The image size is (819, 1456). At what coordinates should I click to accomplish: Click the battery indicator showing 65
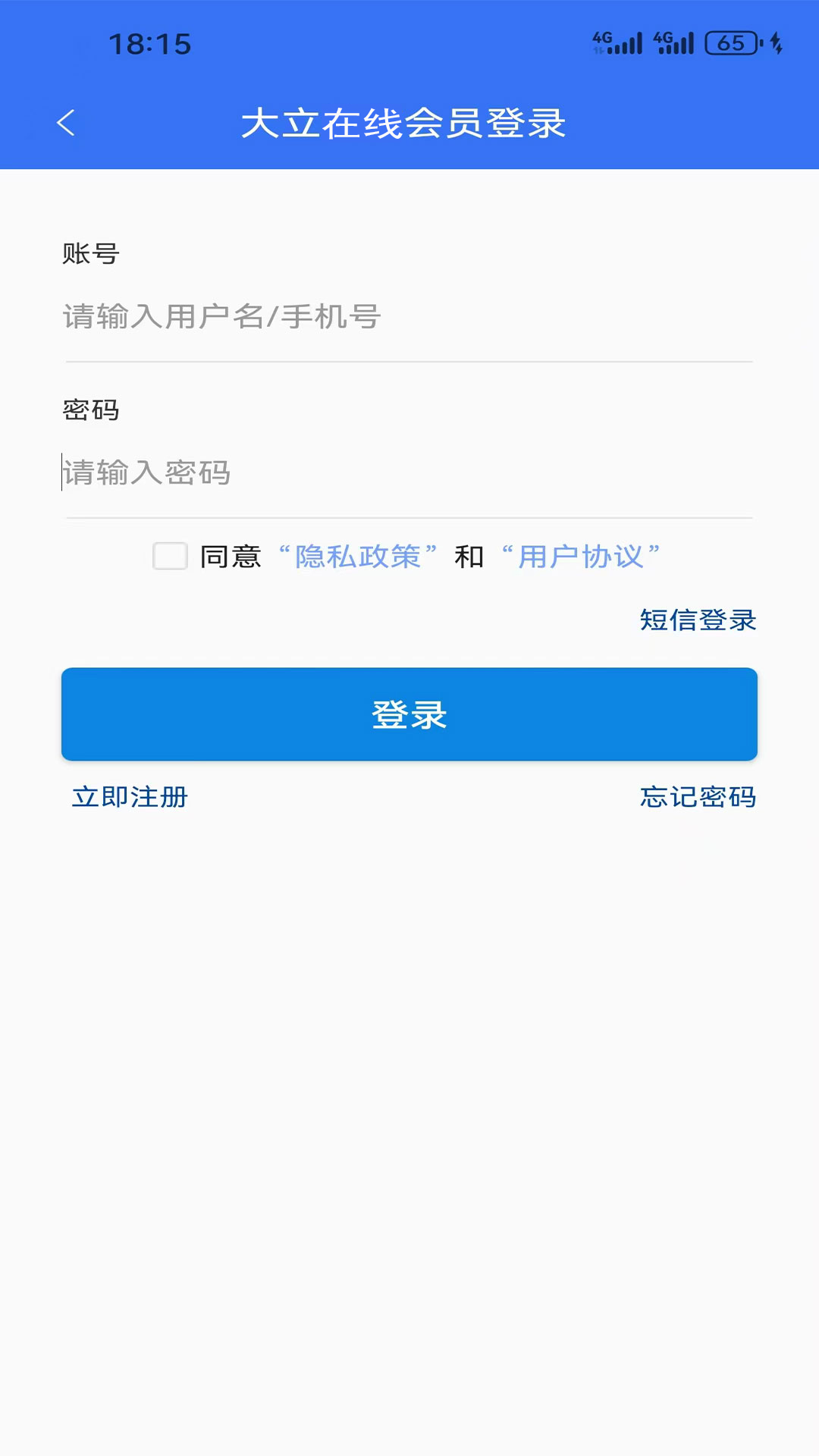(730, 44)
